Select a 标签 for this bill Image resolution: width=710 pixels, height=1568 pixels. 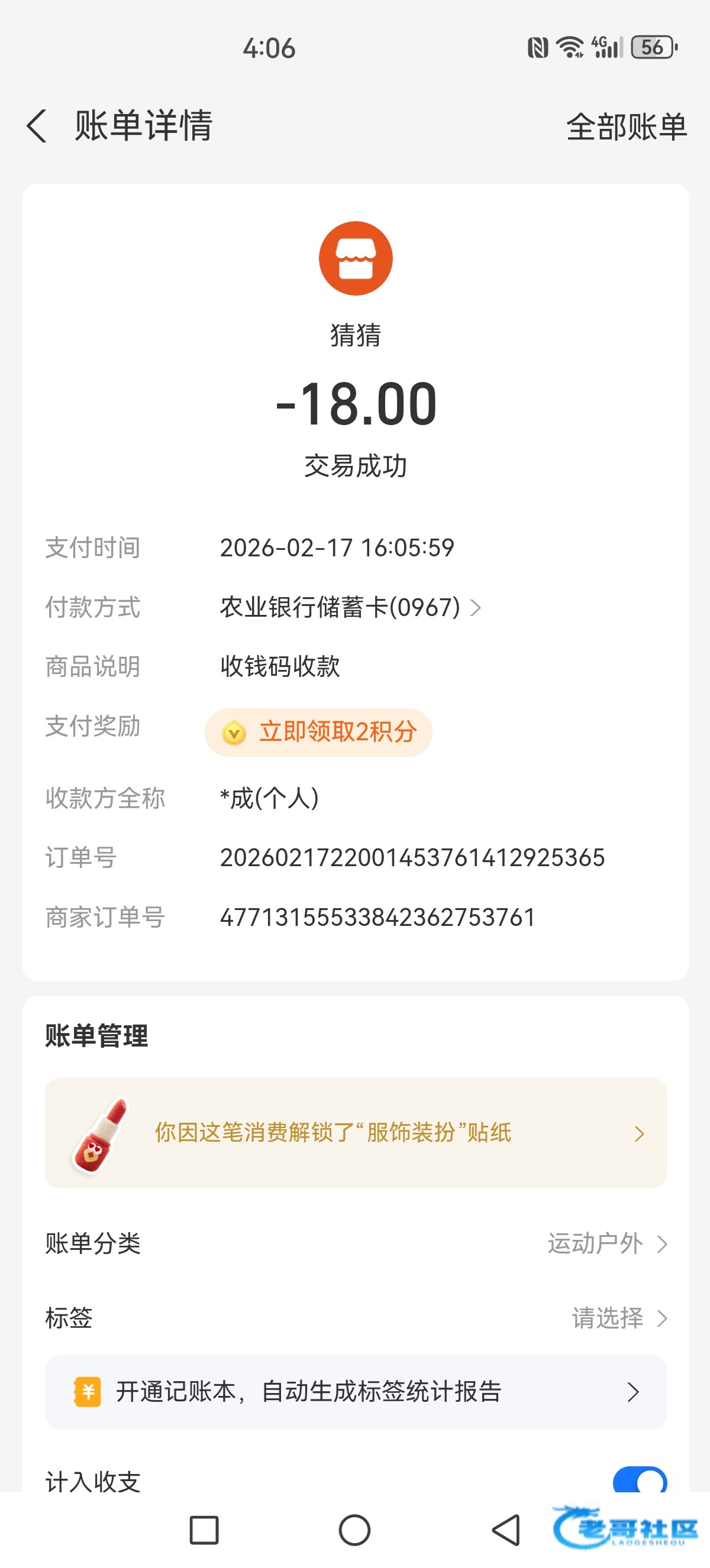click(x=619, y=1318)
